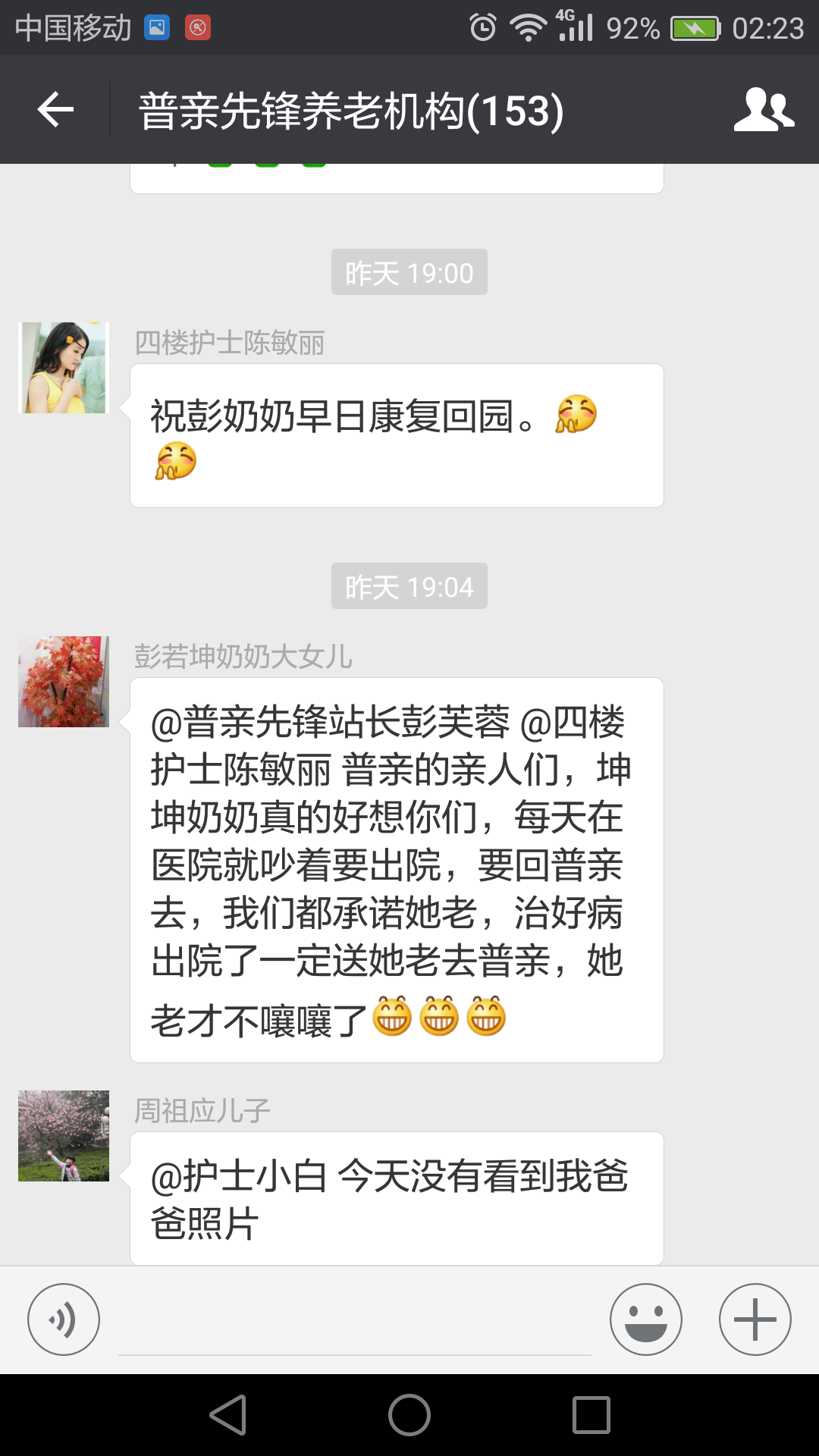Tap the system home button
819x1456 pixels.
pyautogui.click(x=409, y=1415)
